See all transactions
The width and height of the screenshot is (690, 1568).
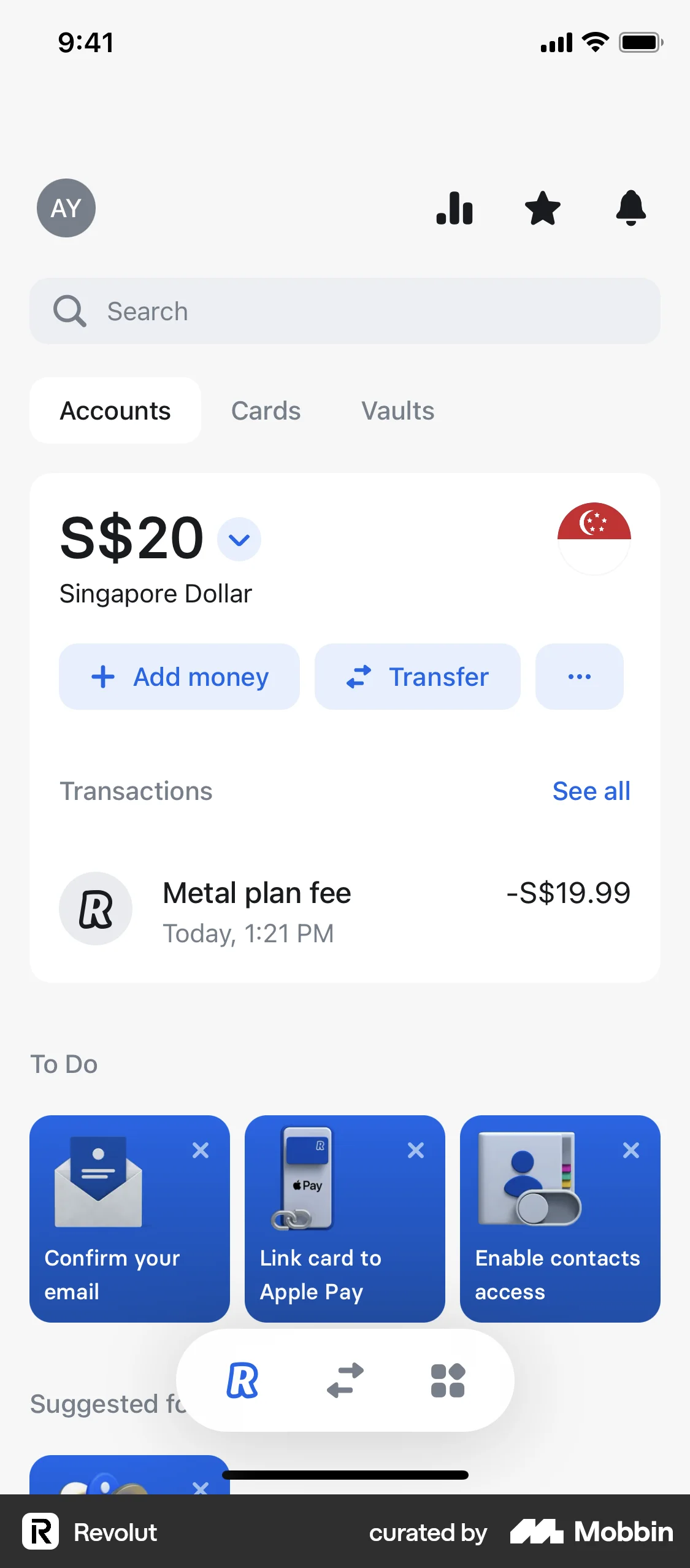coord(591,791)
